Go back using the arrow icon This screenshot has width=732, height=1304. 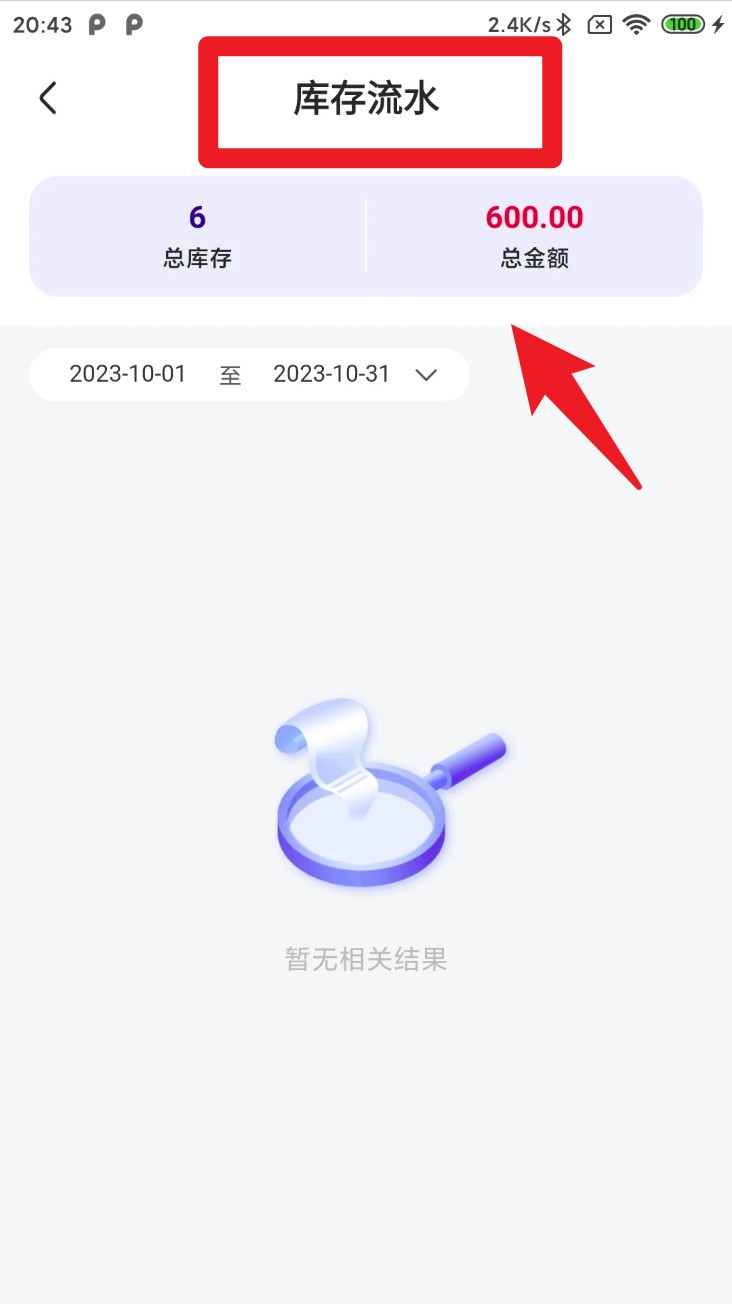pyautogui.click(x=48, y=98)
